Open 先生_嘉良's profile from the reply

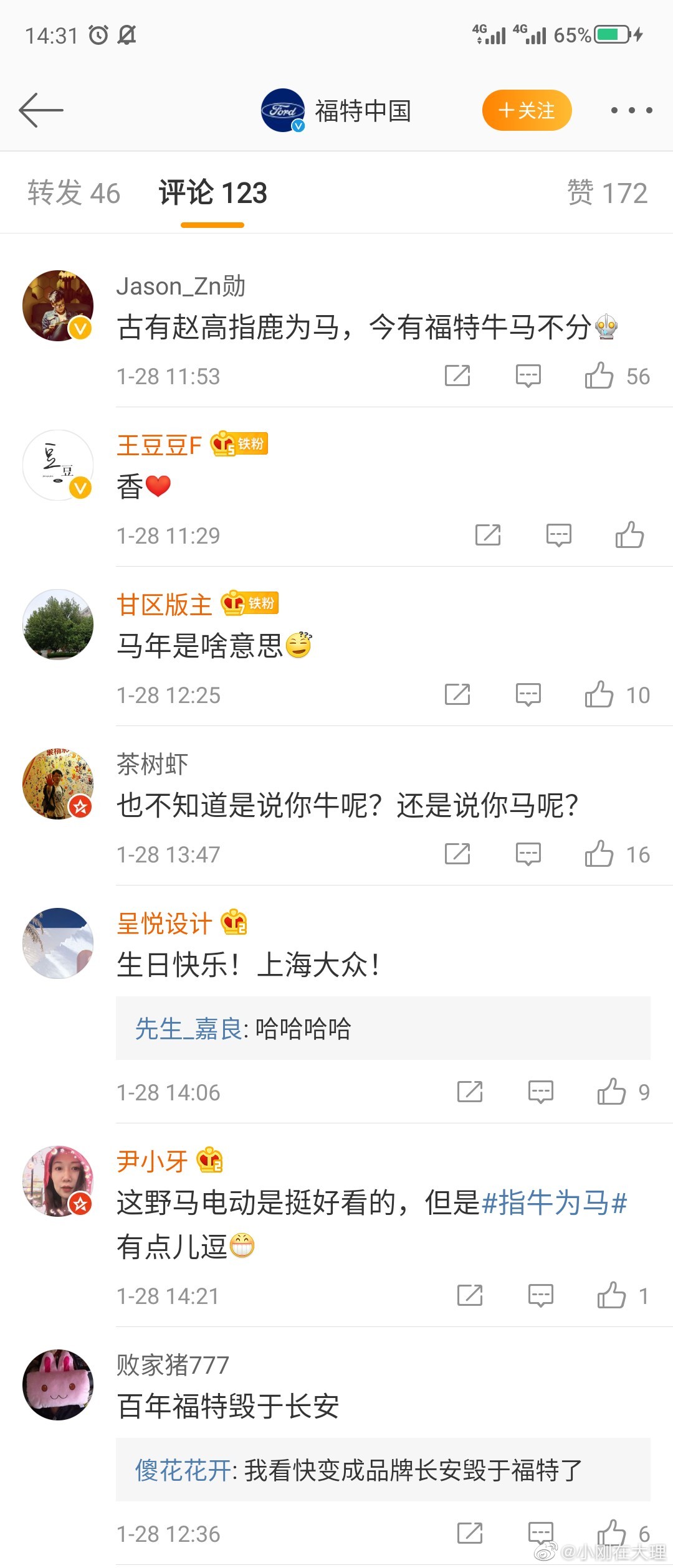point(188,1029)
